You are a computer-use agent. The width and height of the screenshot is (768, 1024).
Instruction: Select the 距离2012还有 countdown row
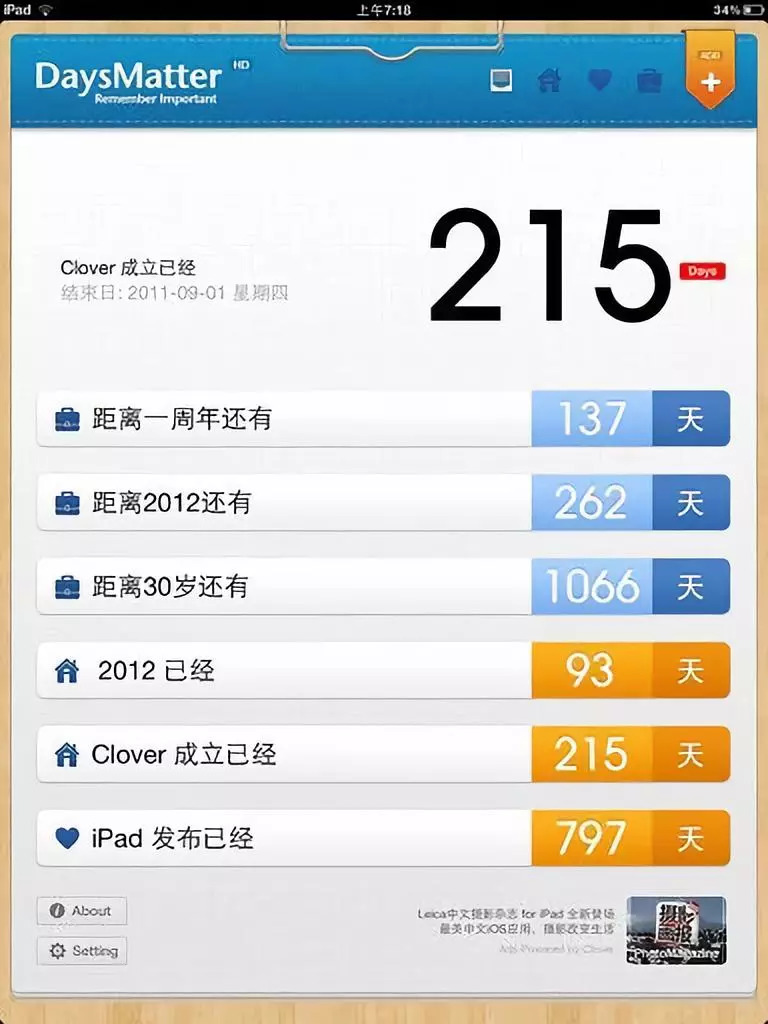(x=383, y=503)
